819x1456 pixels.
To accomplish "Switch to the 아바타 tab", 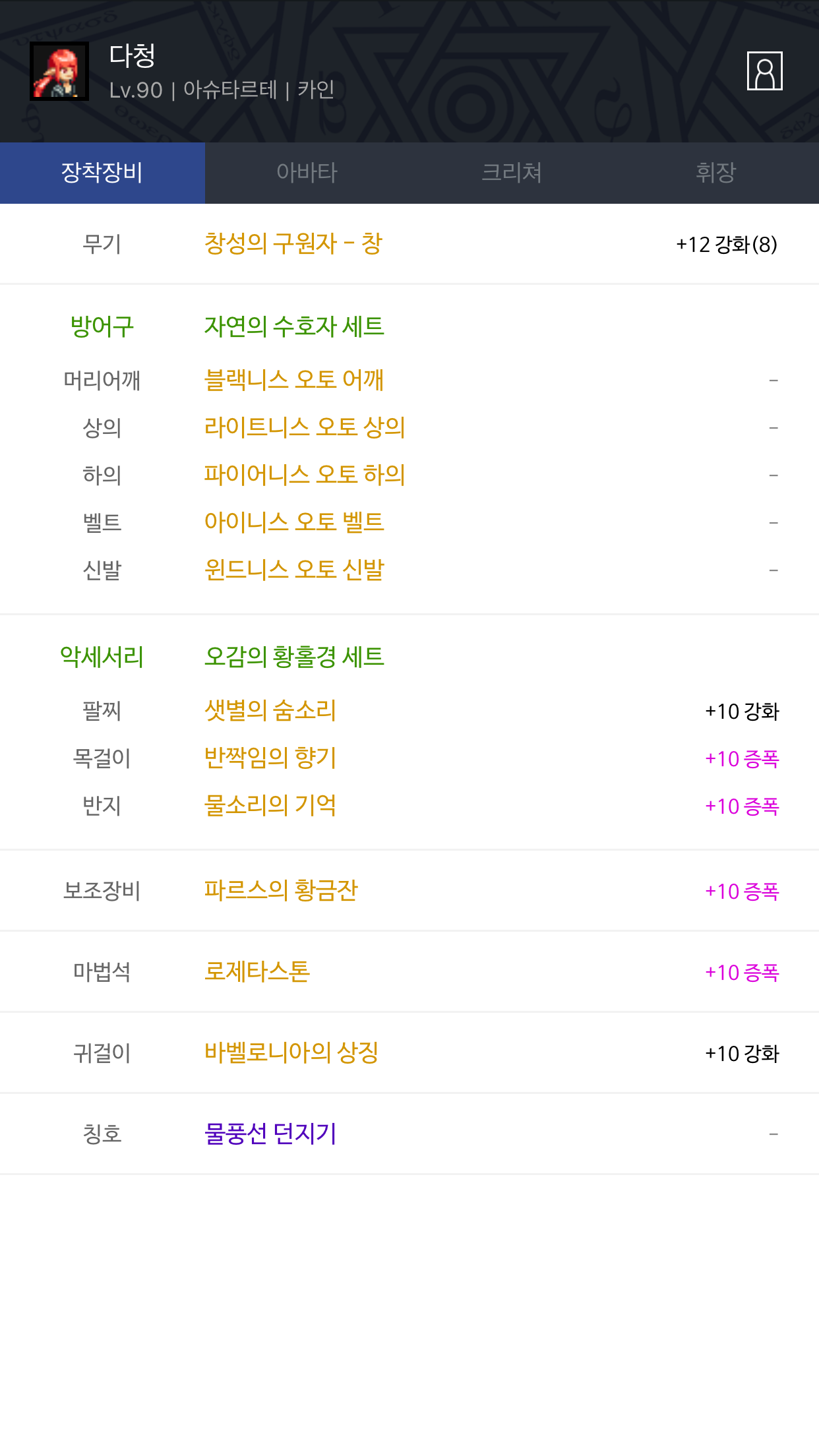I will click(x=307, y=173).
